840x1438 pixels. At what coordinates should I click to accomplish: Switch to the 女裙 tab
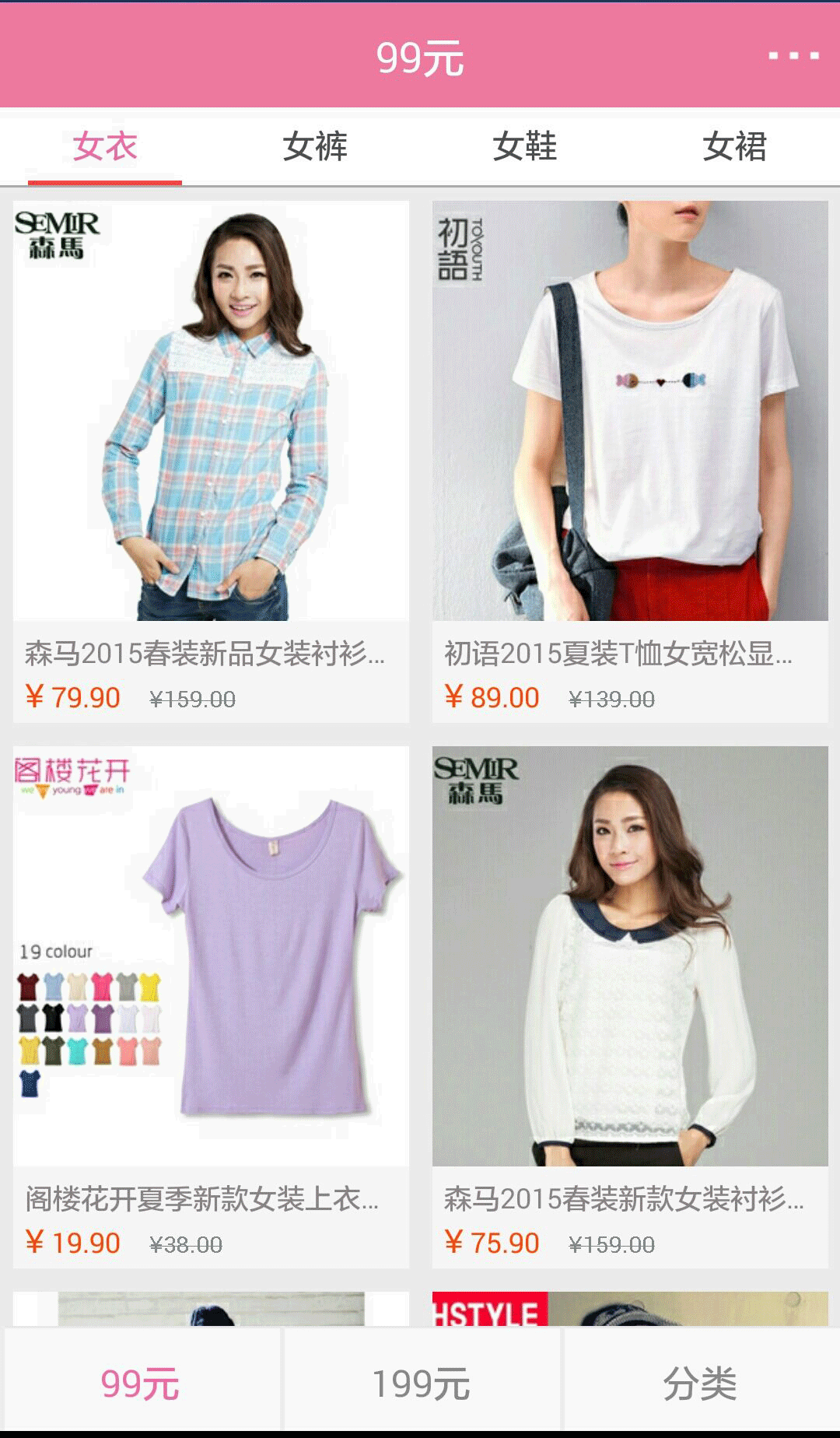click(735, 146)
